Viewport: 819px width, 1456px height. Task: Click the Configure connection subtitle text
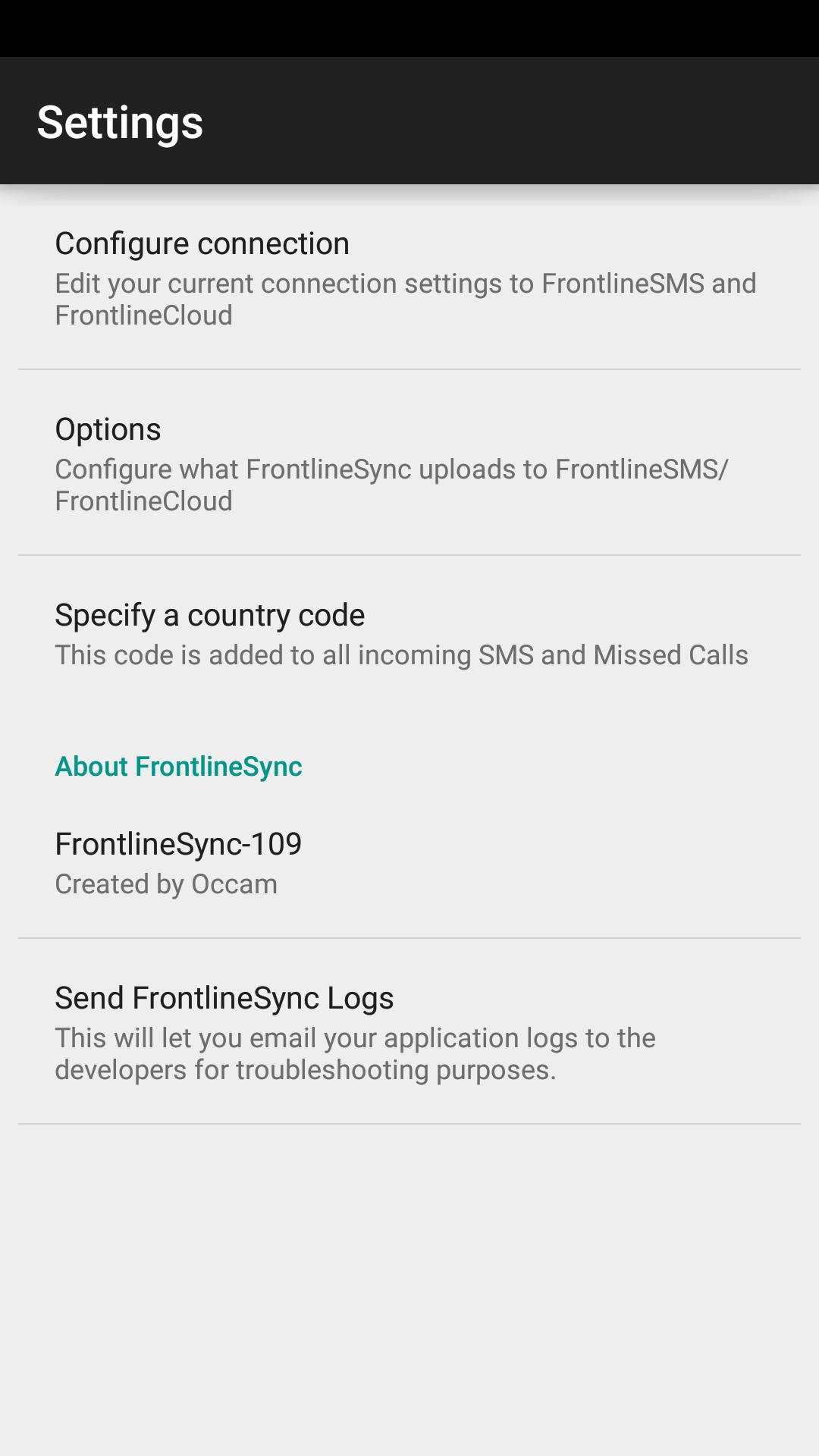tap(405, 299)
